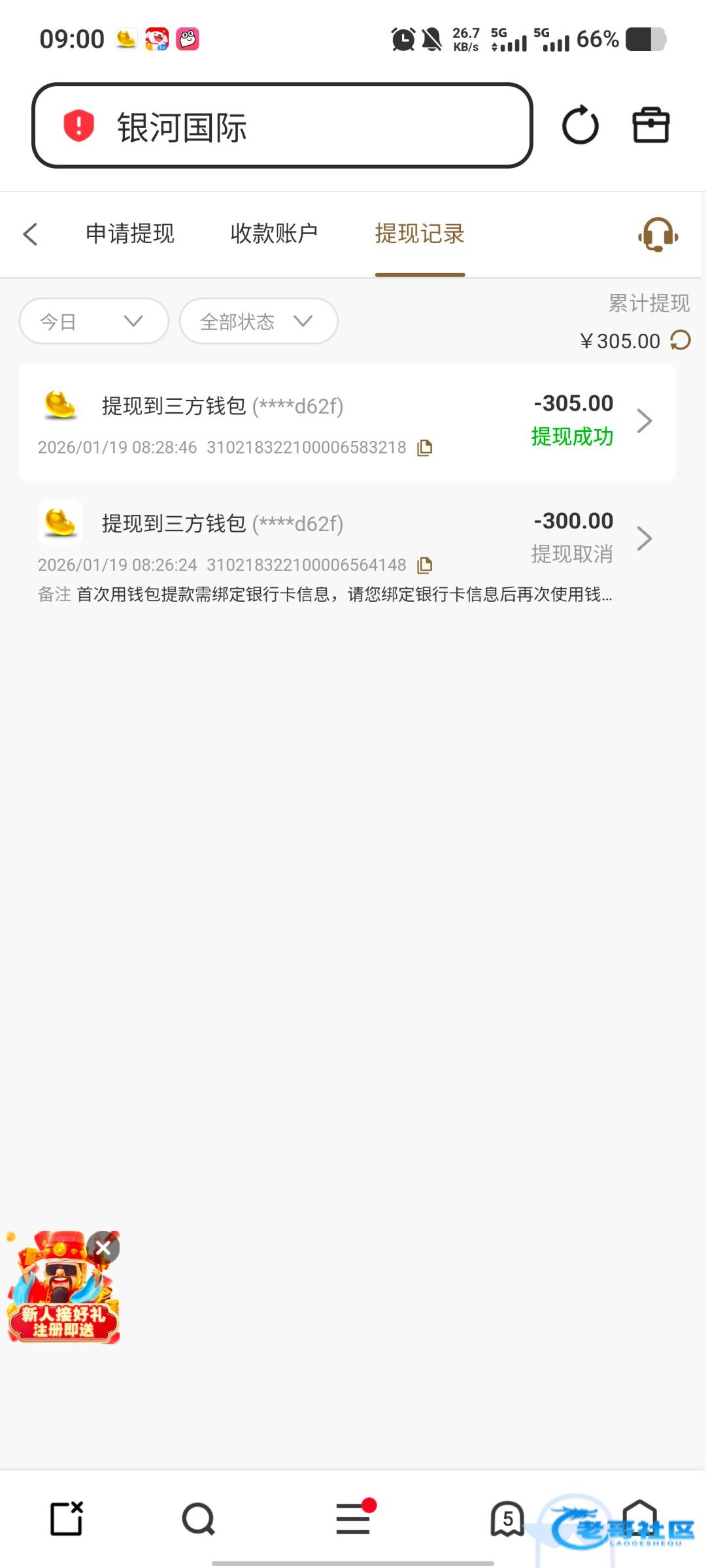This screenshot has width=706, height=1568.
Task: Reload the page with the refresh icon
Action: [x=580, y=125]
